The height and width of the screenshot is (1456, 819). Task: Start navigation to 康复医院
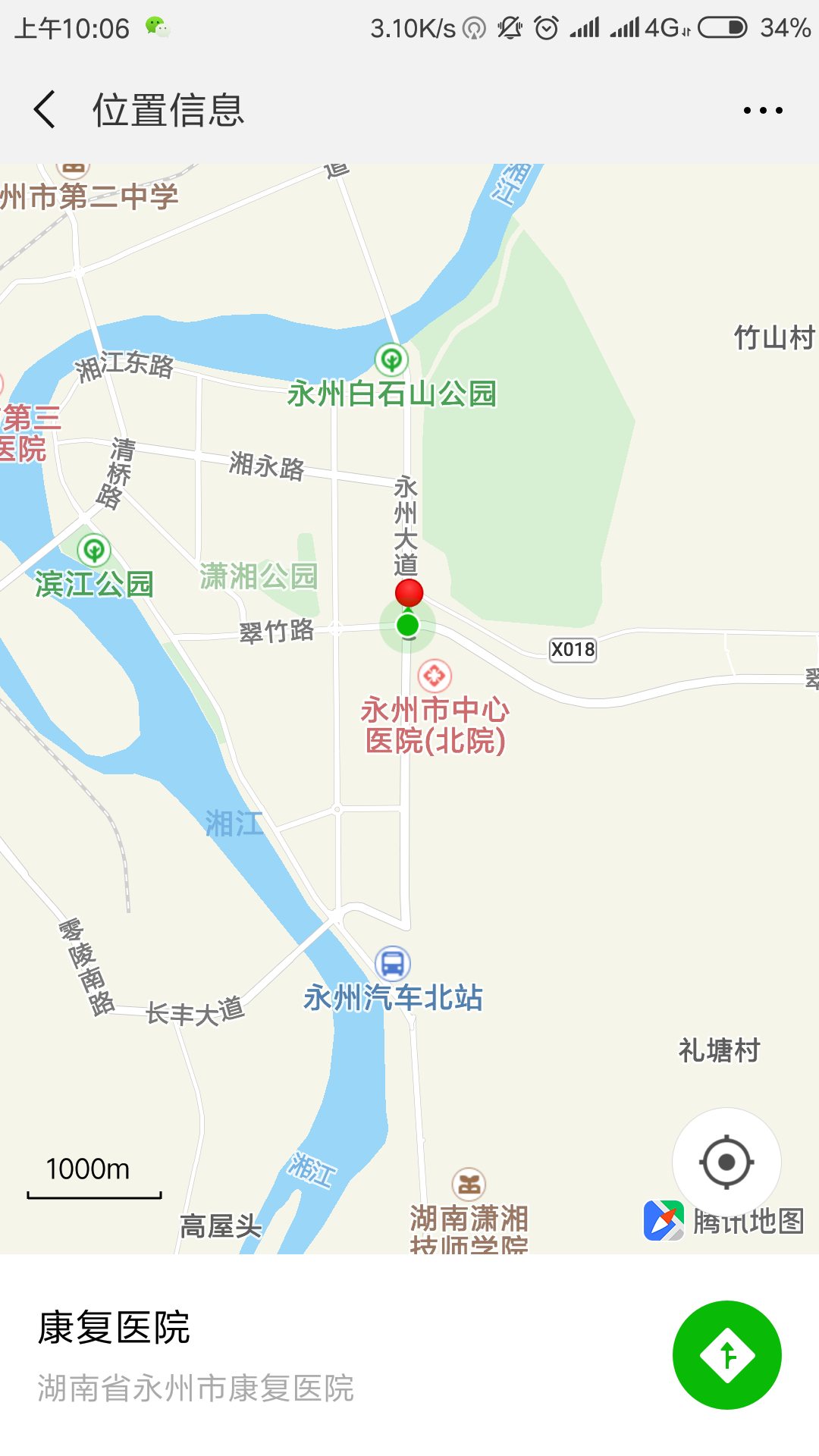point(726,1355)
